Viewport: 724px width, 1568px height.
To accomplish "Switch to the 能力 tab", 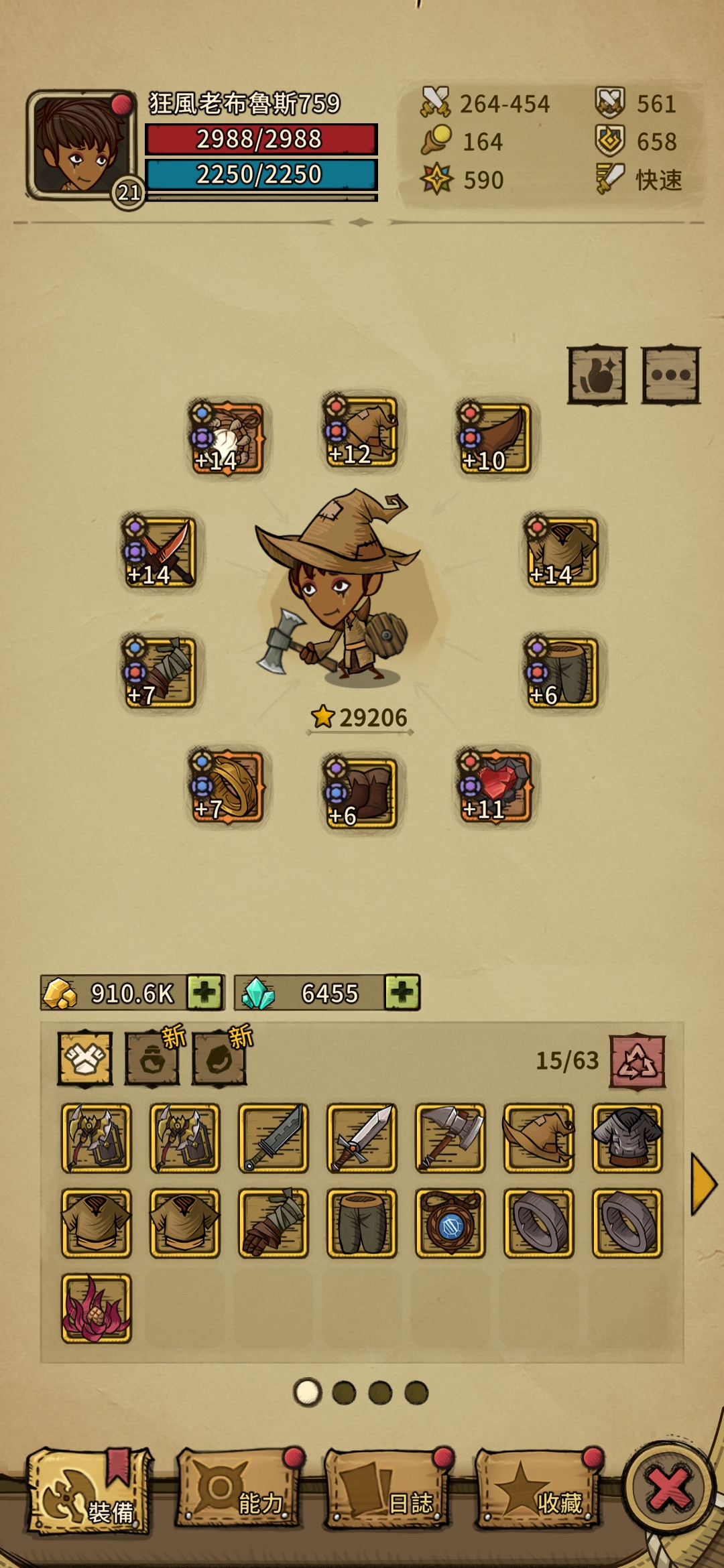I will [x=238, y=1490].
